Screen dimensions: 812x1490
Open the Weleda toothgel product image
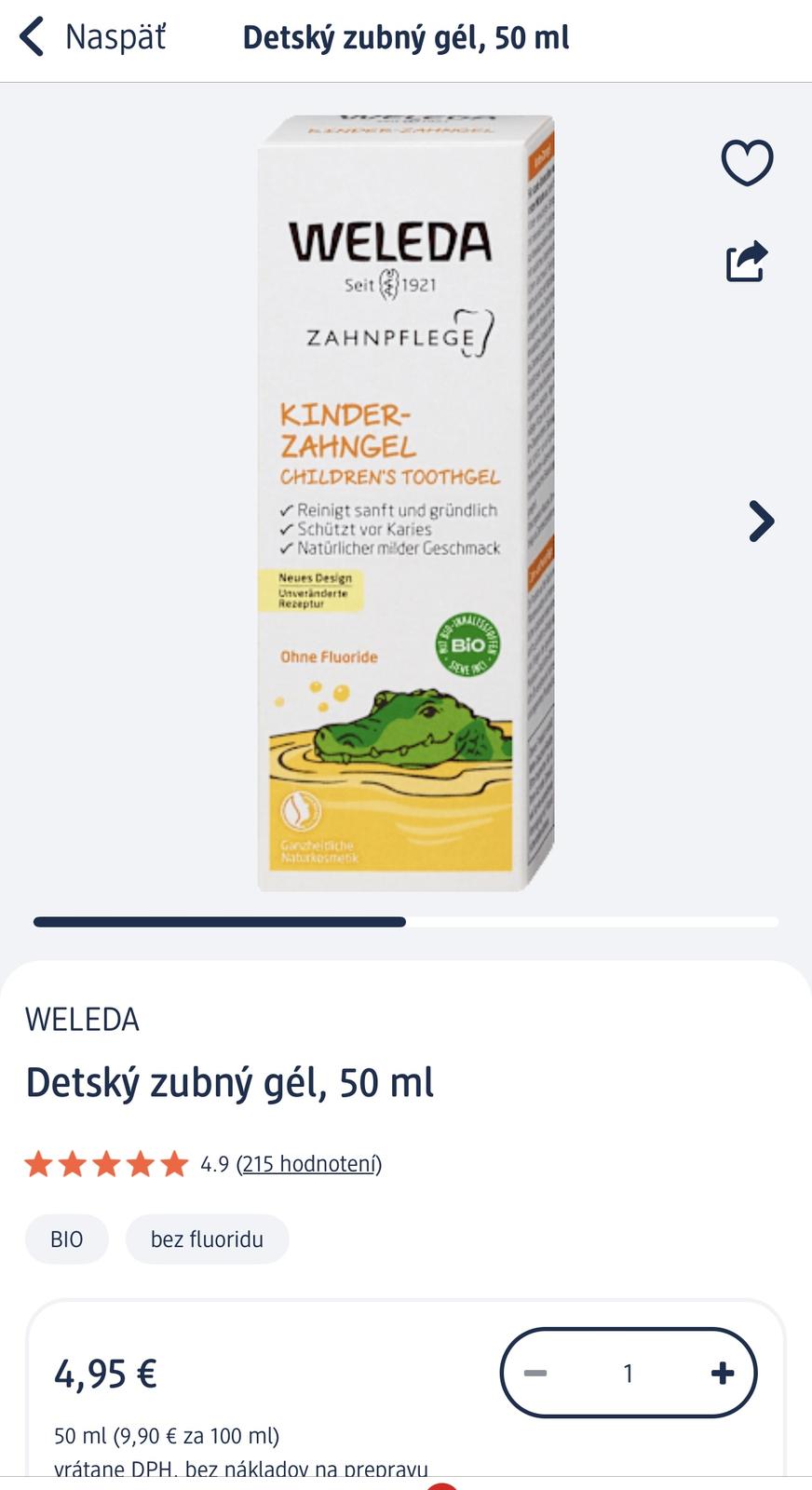(x=405, y=503)
